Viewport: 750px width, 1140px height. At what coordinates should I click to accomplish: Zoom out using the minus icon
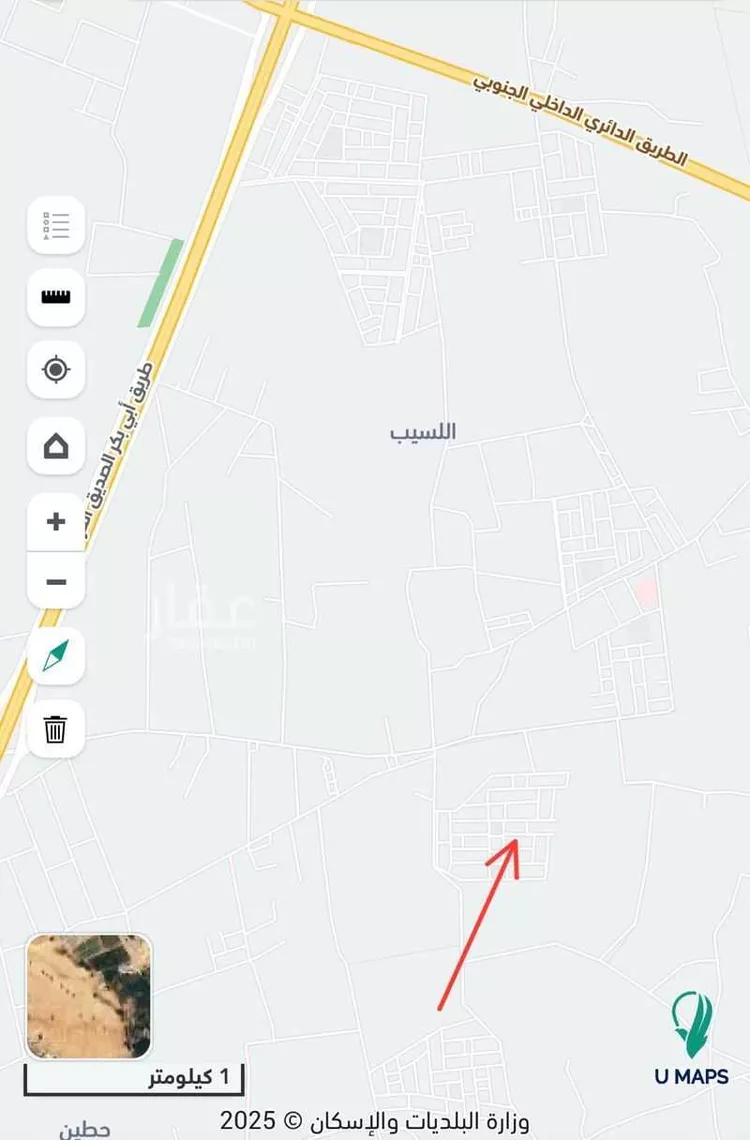coord(55,580)
